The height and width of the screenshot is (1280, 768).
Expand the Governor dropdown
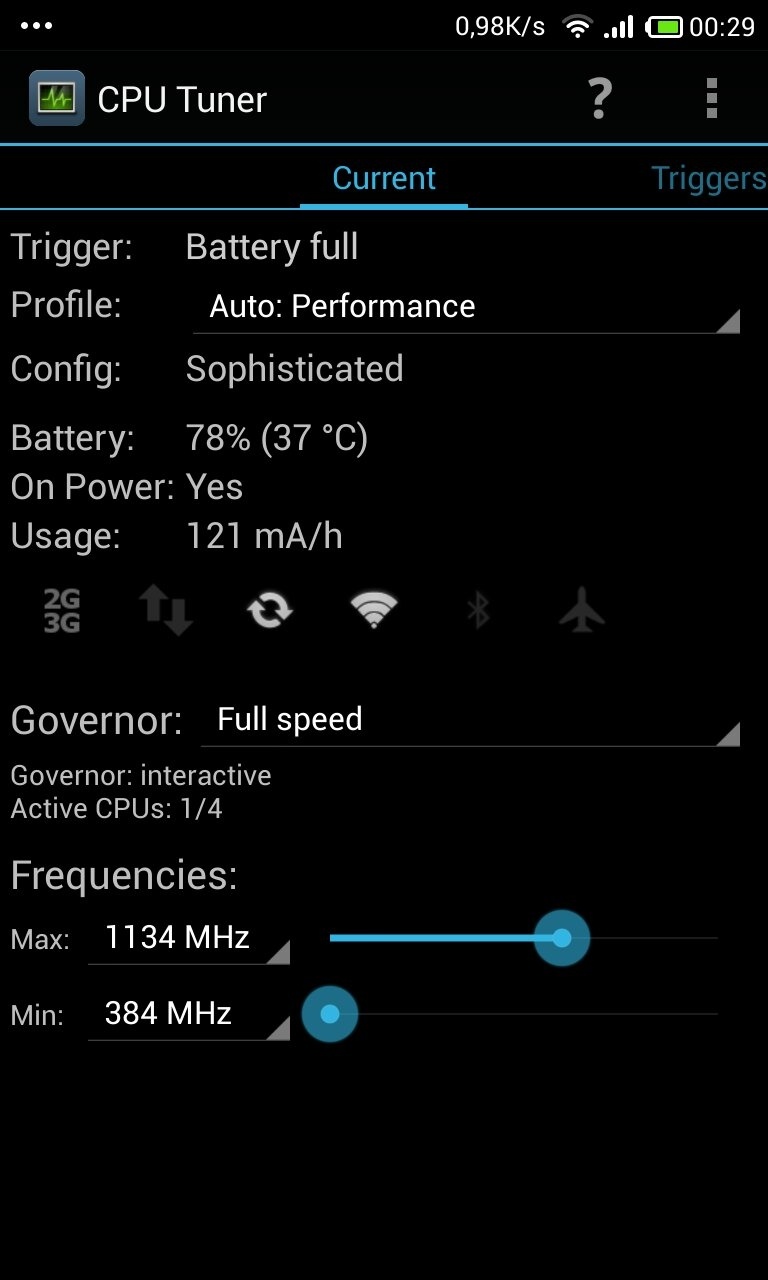coord(470,720)
